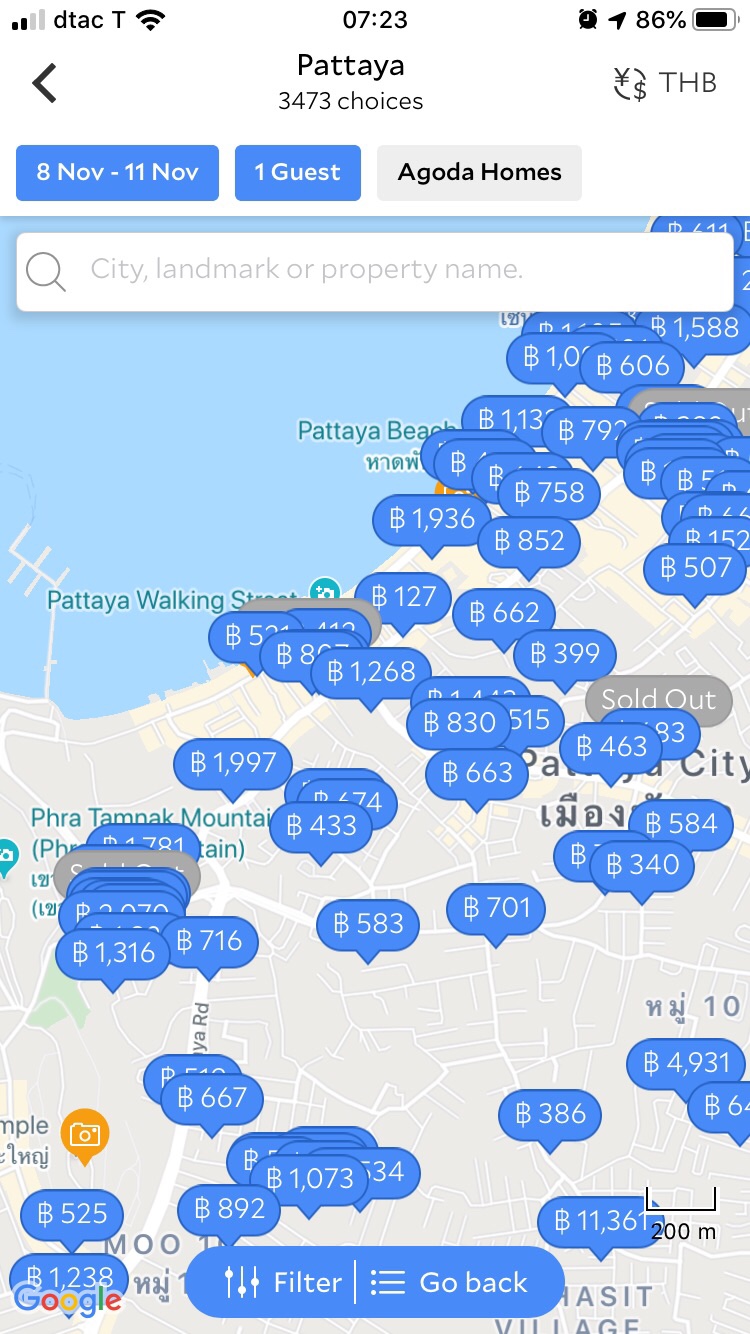Open the ฿ 4,931 property marker
Viewport: 750px width, 1334px height.
[687, 1062]
